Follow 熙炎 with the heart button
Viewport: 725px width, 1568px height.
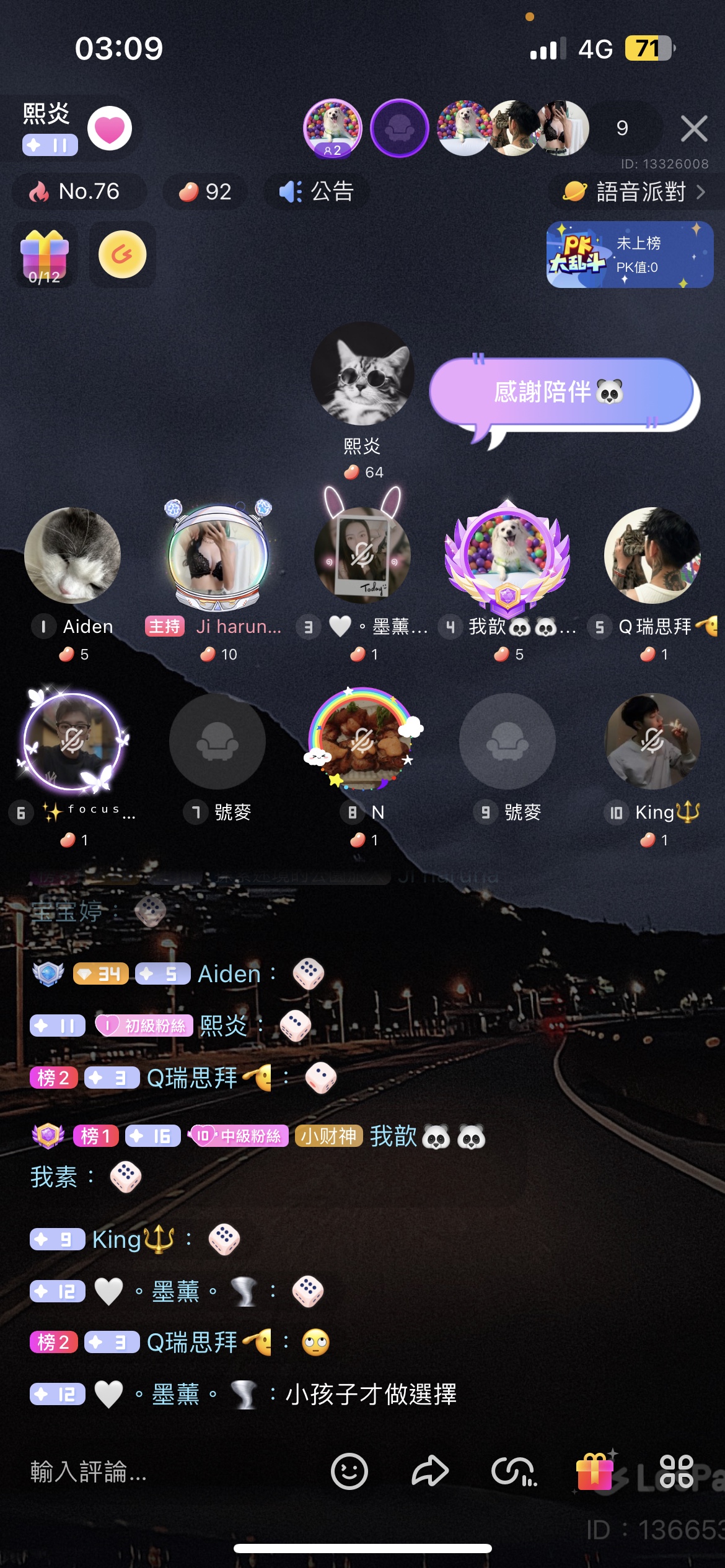point(110,128)
